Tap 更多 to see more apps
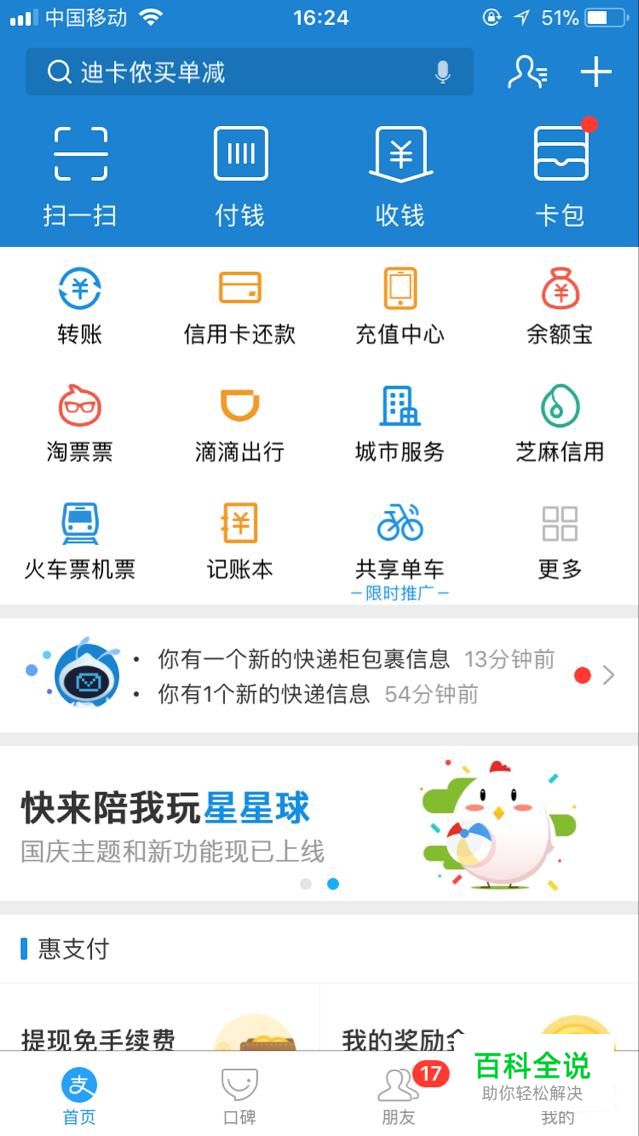The width and height of the screenshot is (639, 1136). pyautogui.click(x=560, y=542)
